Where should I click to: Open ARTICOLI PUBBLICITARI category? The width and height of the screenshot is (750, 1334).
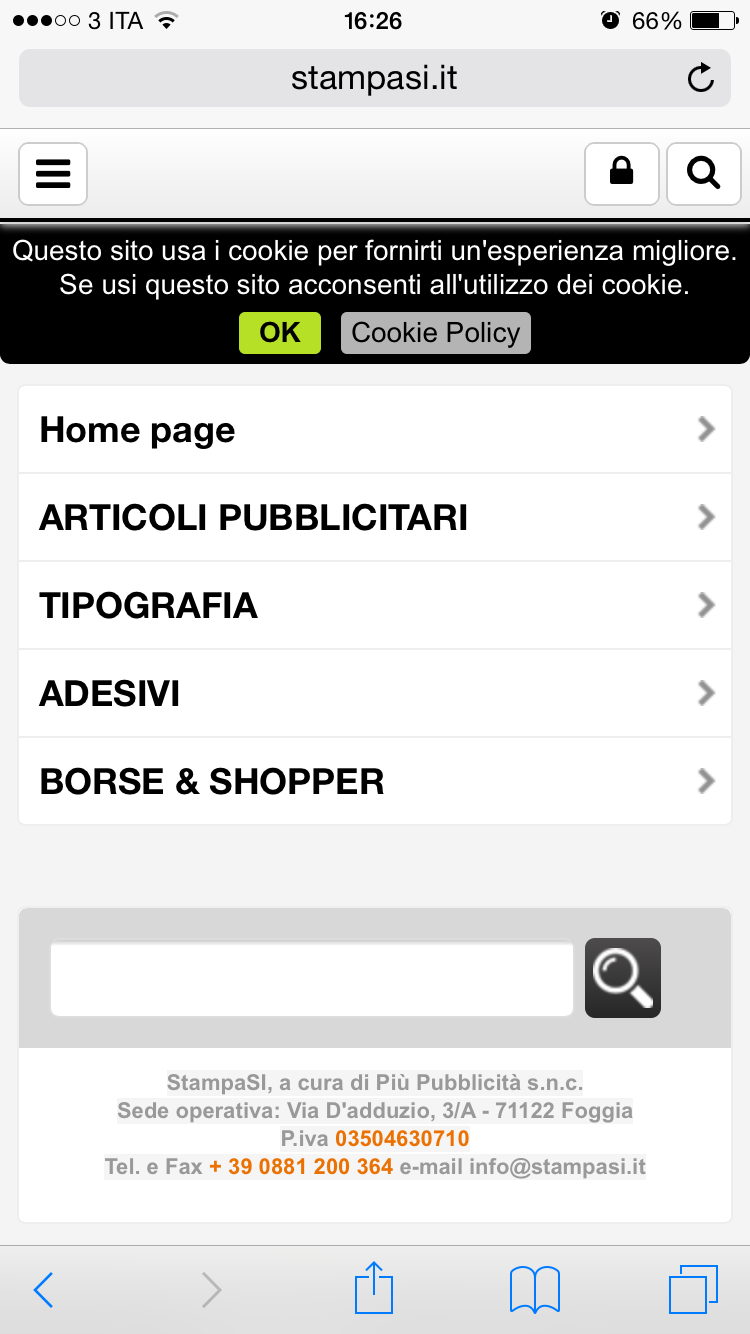pyautogui.click(x=375, y=518)
